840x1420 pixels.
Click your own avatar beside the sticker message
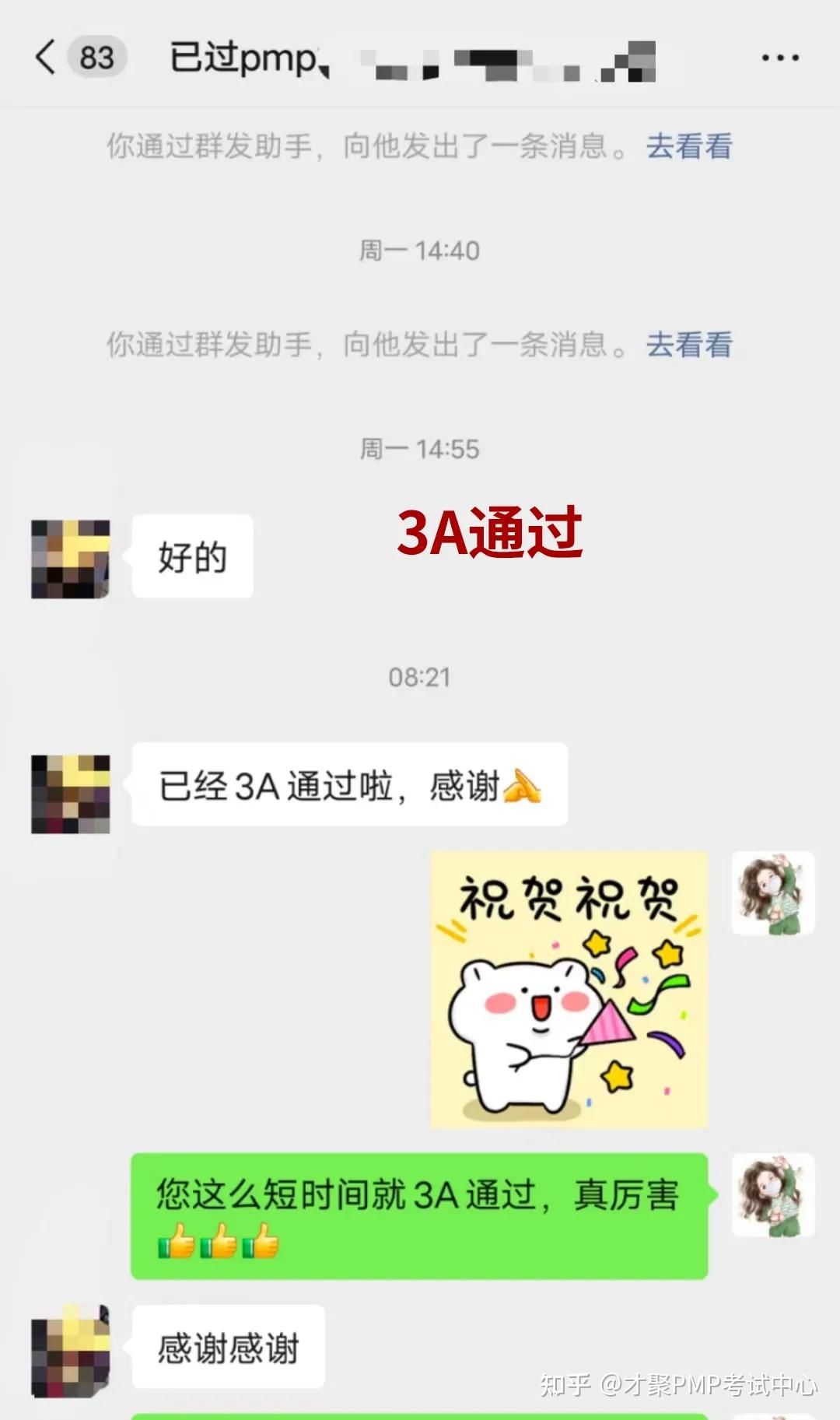(x=772, y=895)
